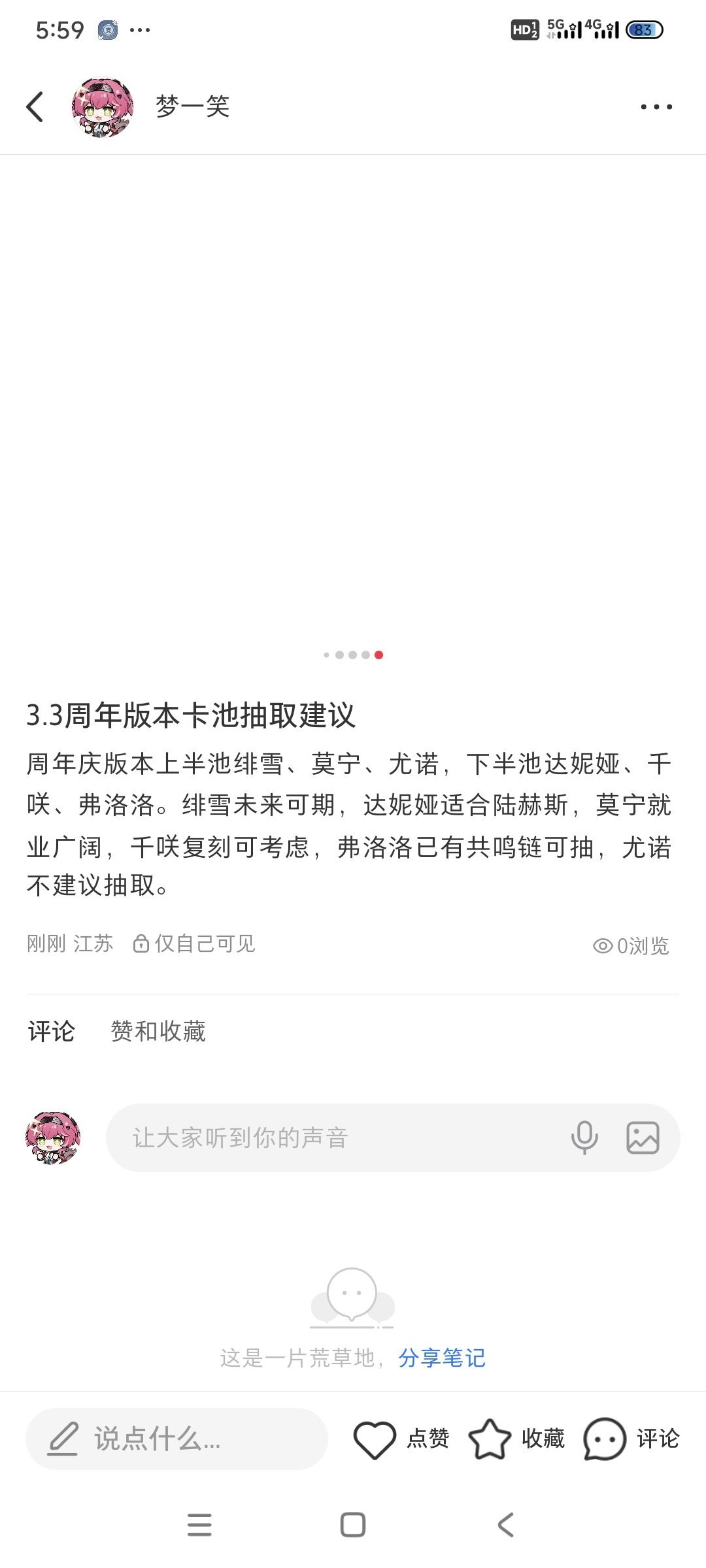Switch to the 赞和收藏 tab
This screenshot has width=706, height=1568.
(x=158, y=1032)
